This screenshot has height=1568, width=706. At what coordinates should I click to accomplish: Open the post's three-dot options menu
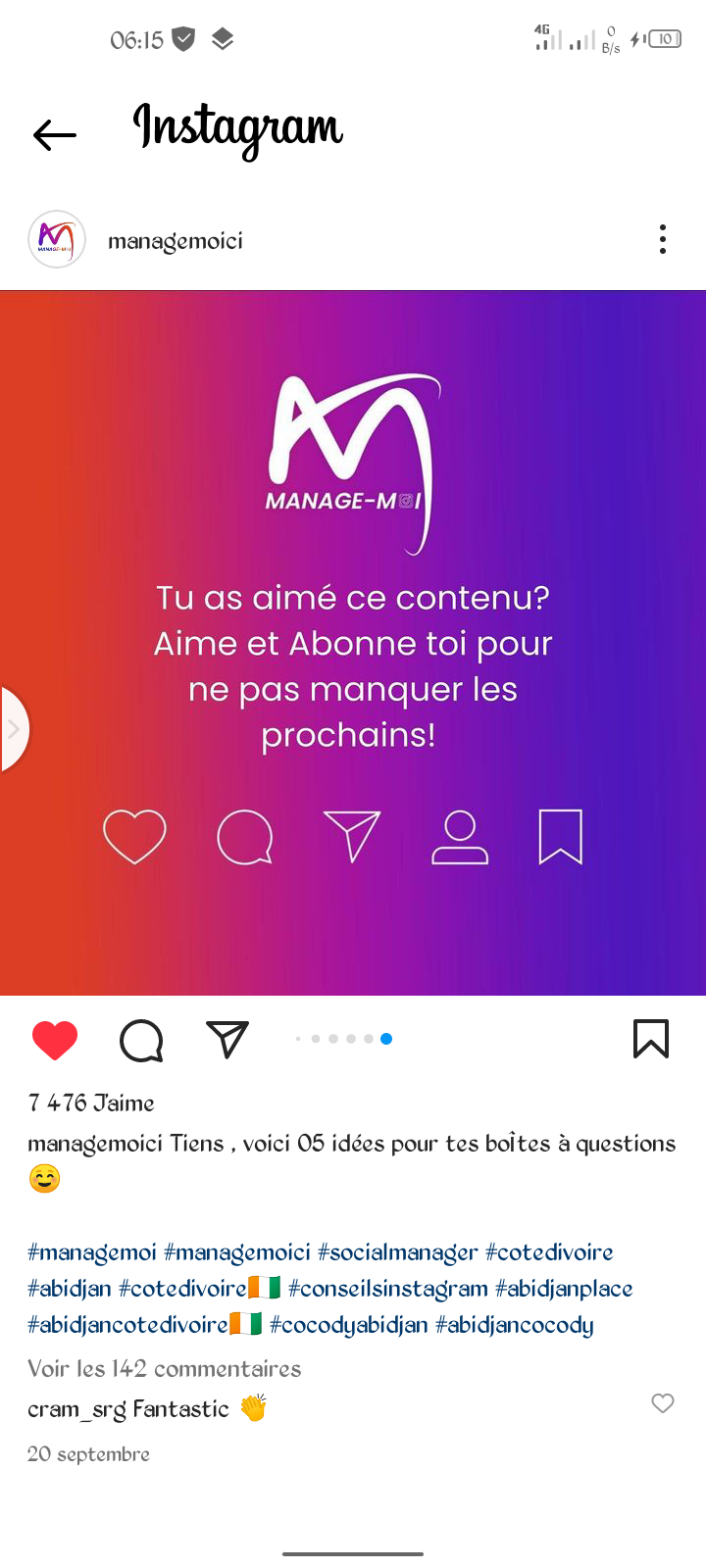(663, 239)
